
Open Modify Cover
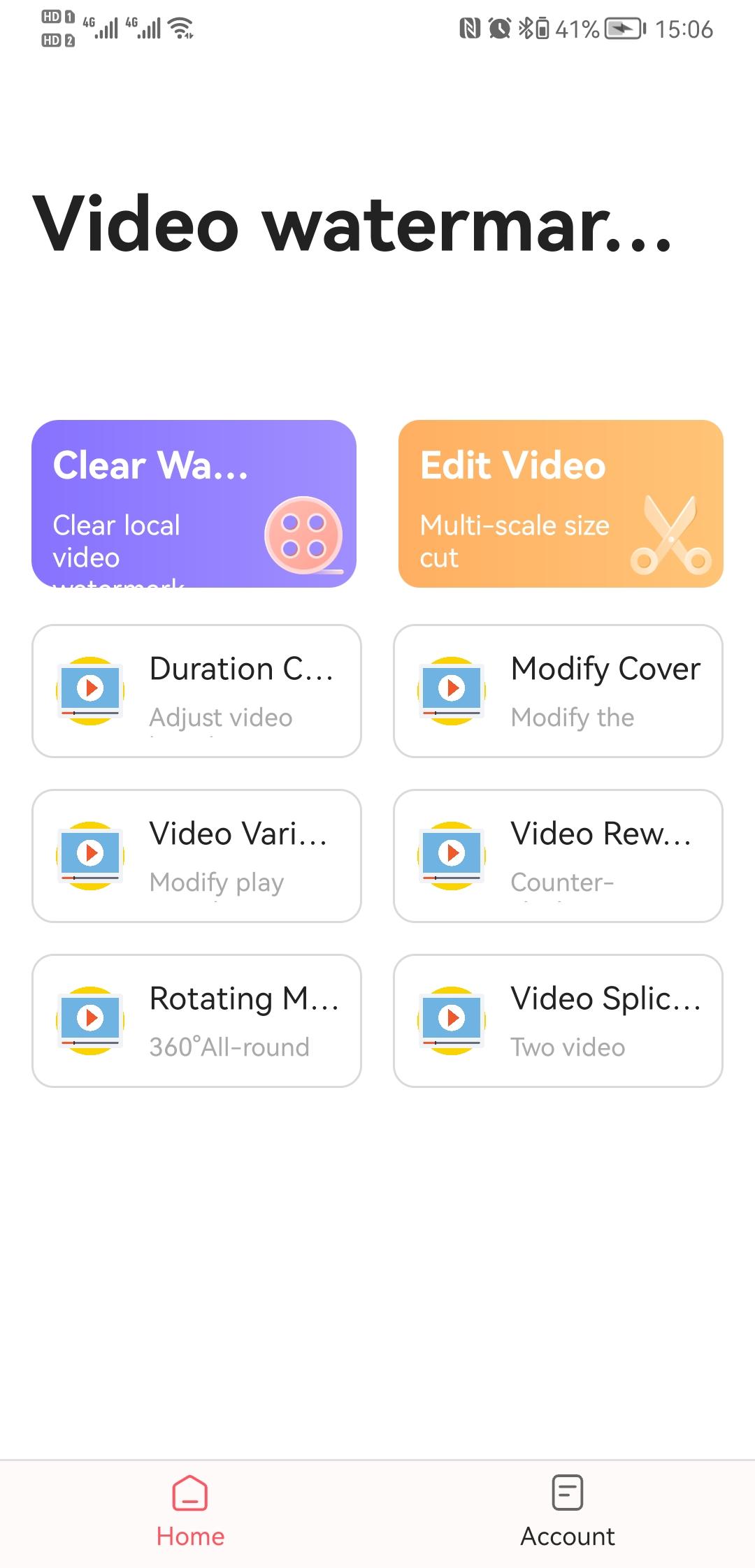pos(558,691)
